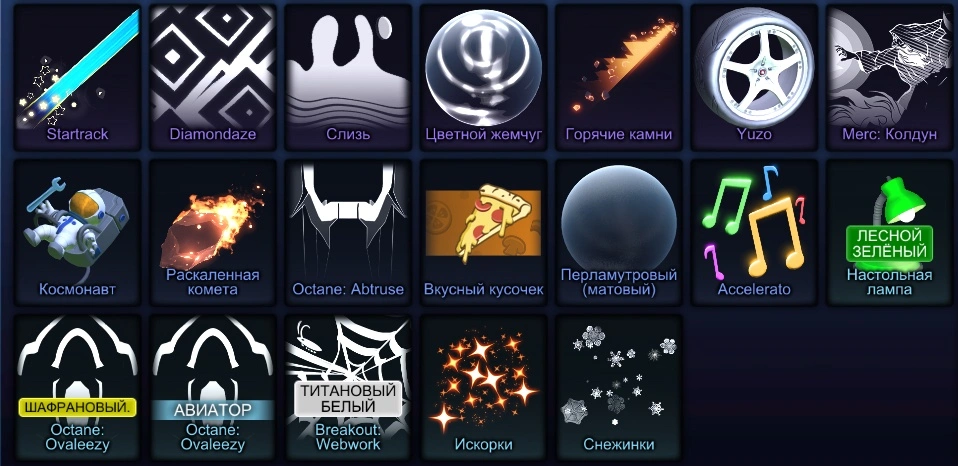The width and height of the screenshot is (958, 466).
Task: Open the Octane: Abtruse decal
Action: tap(347, 230)
